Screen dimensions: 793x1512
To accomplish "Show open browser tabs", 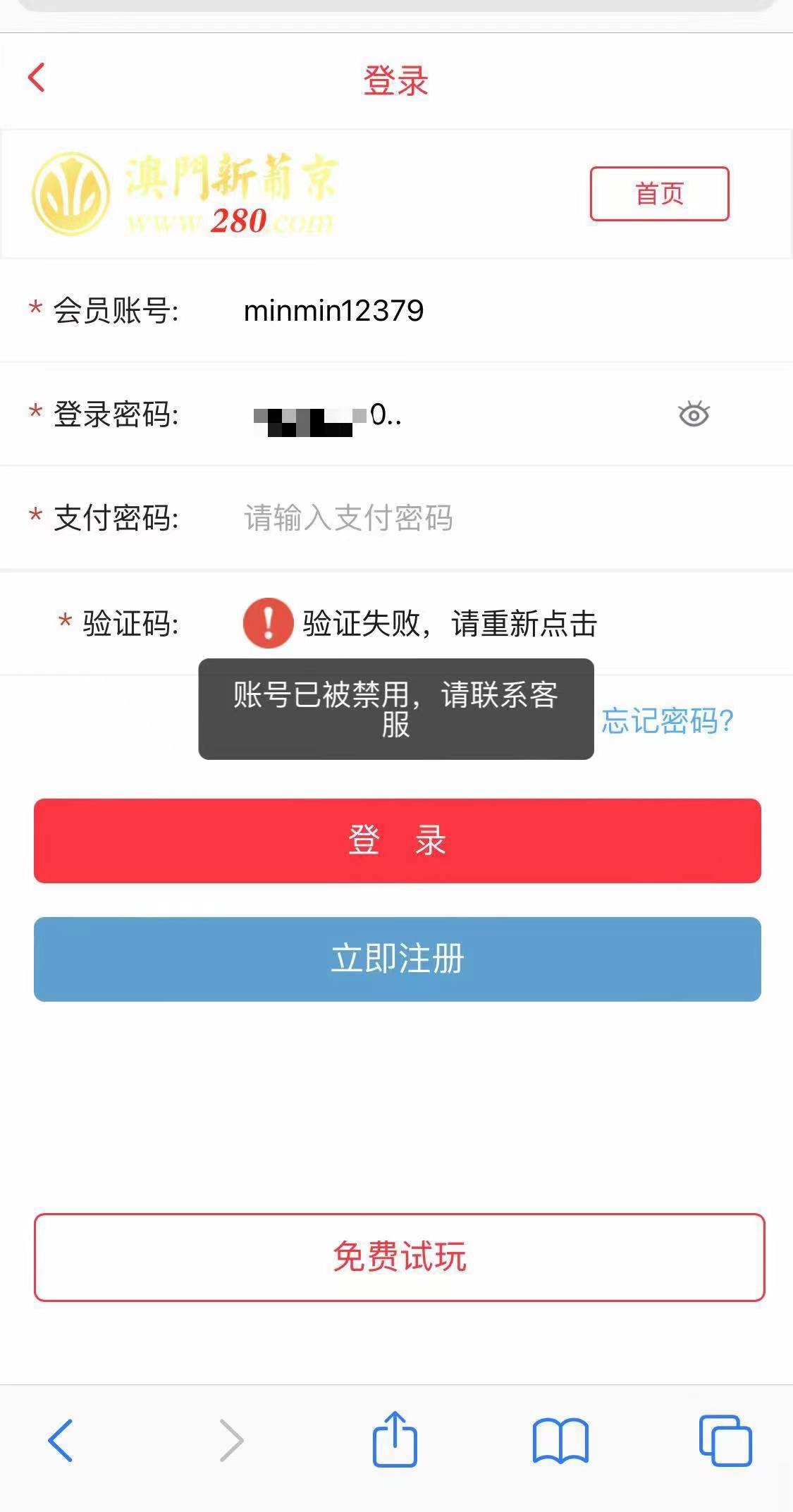I will tap(725, 1441).
